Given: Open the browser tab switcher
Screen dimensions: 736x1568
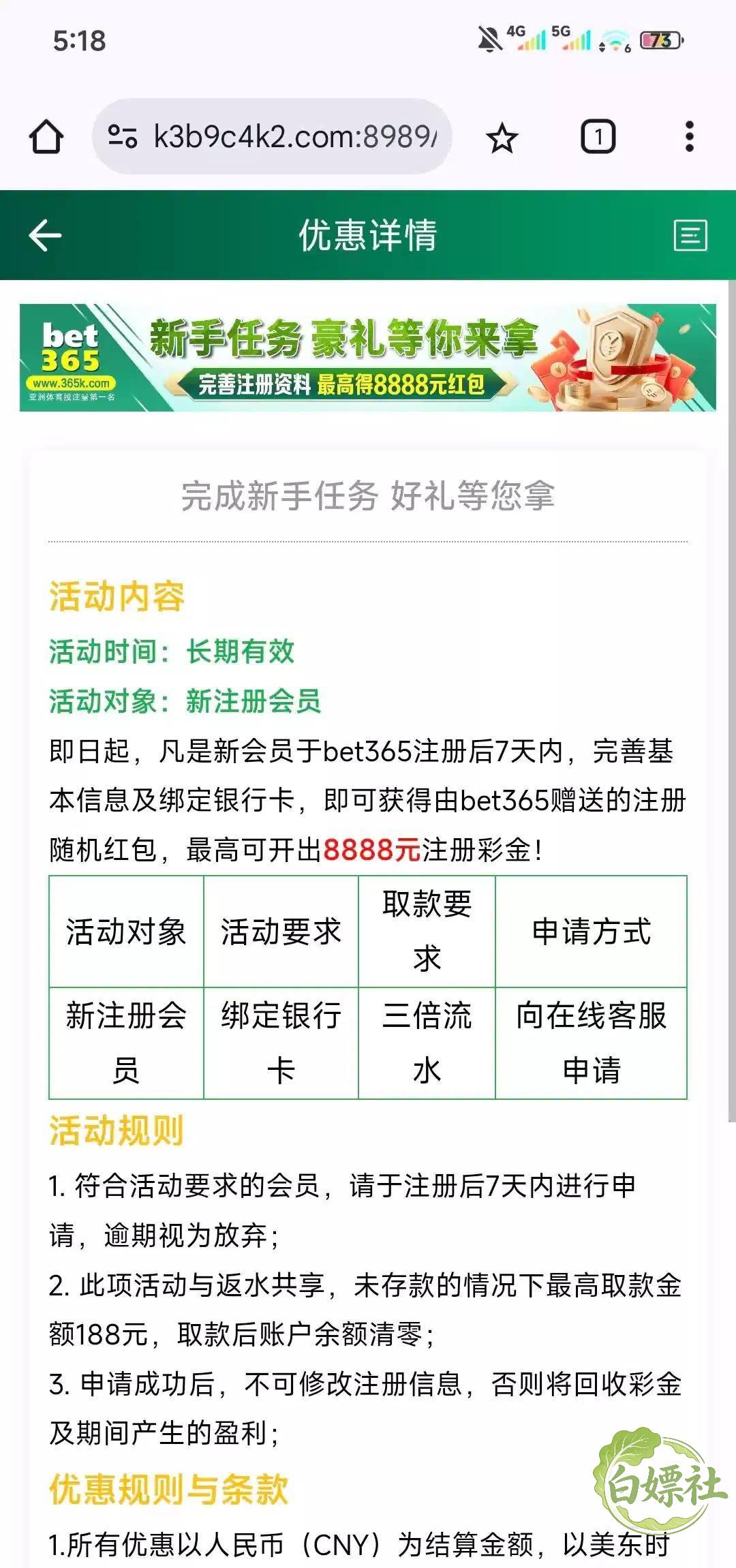Looking at the screenshot, I should point(598,136).
